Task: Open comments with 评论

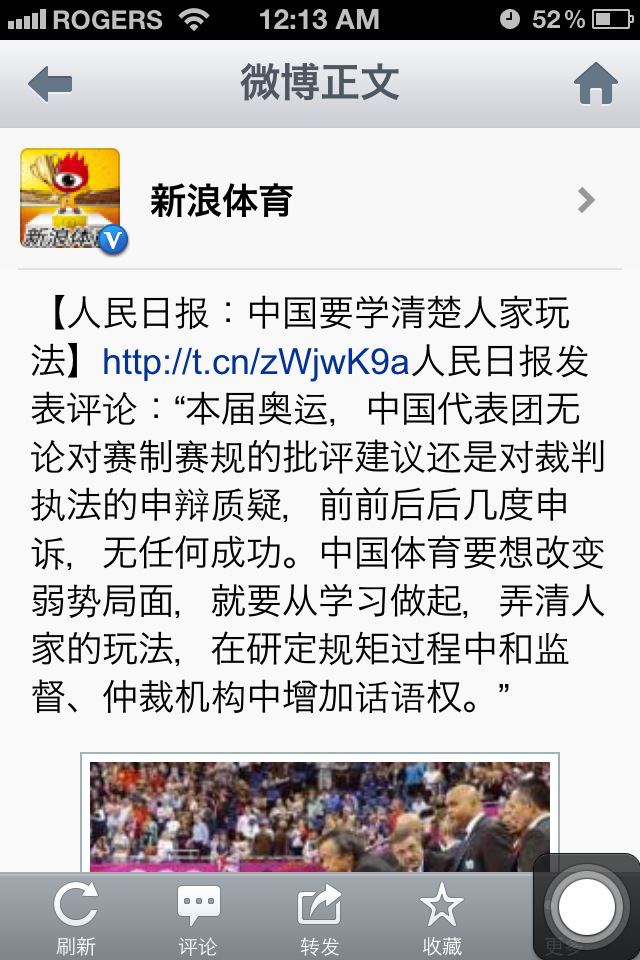Action: [198, 917]
